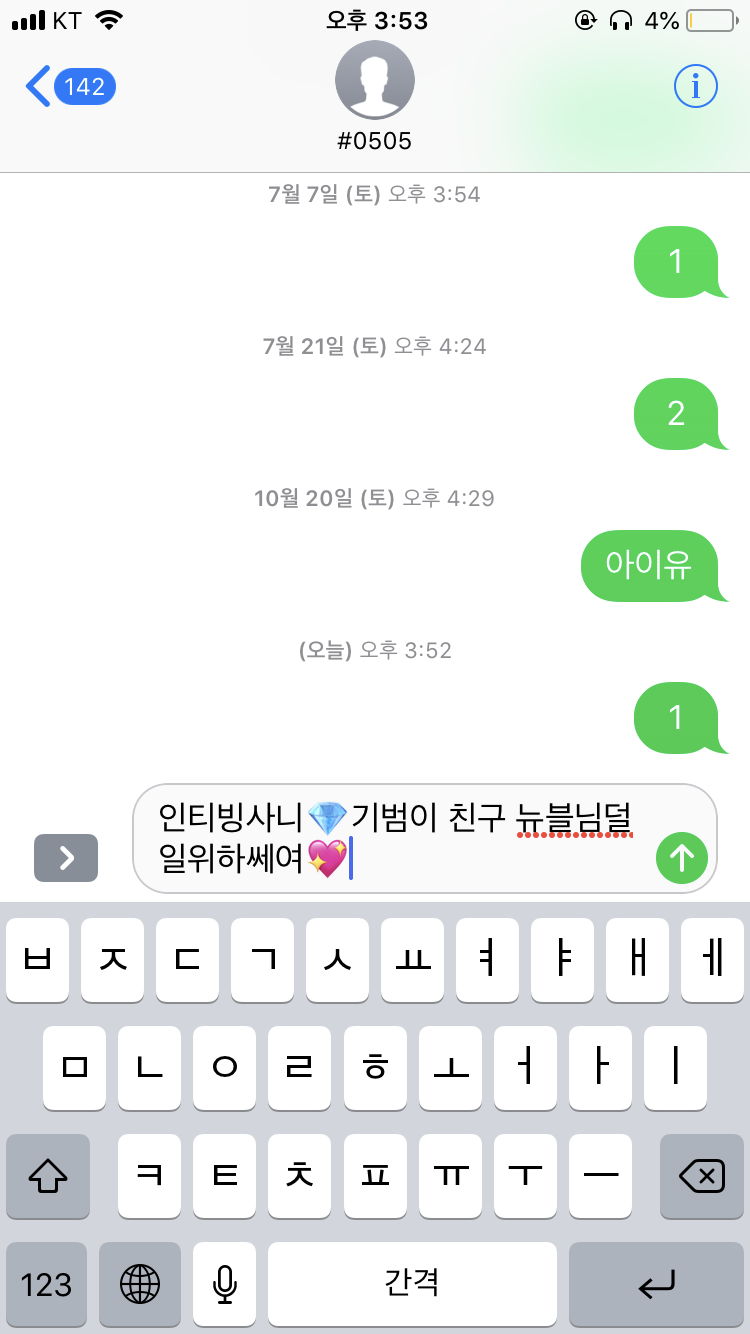The width and height of the screenshot is (750, 1334).
Task: Send the message with the green arrow
Action: tap(681, 857)
